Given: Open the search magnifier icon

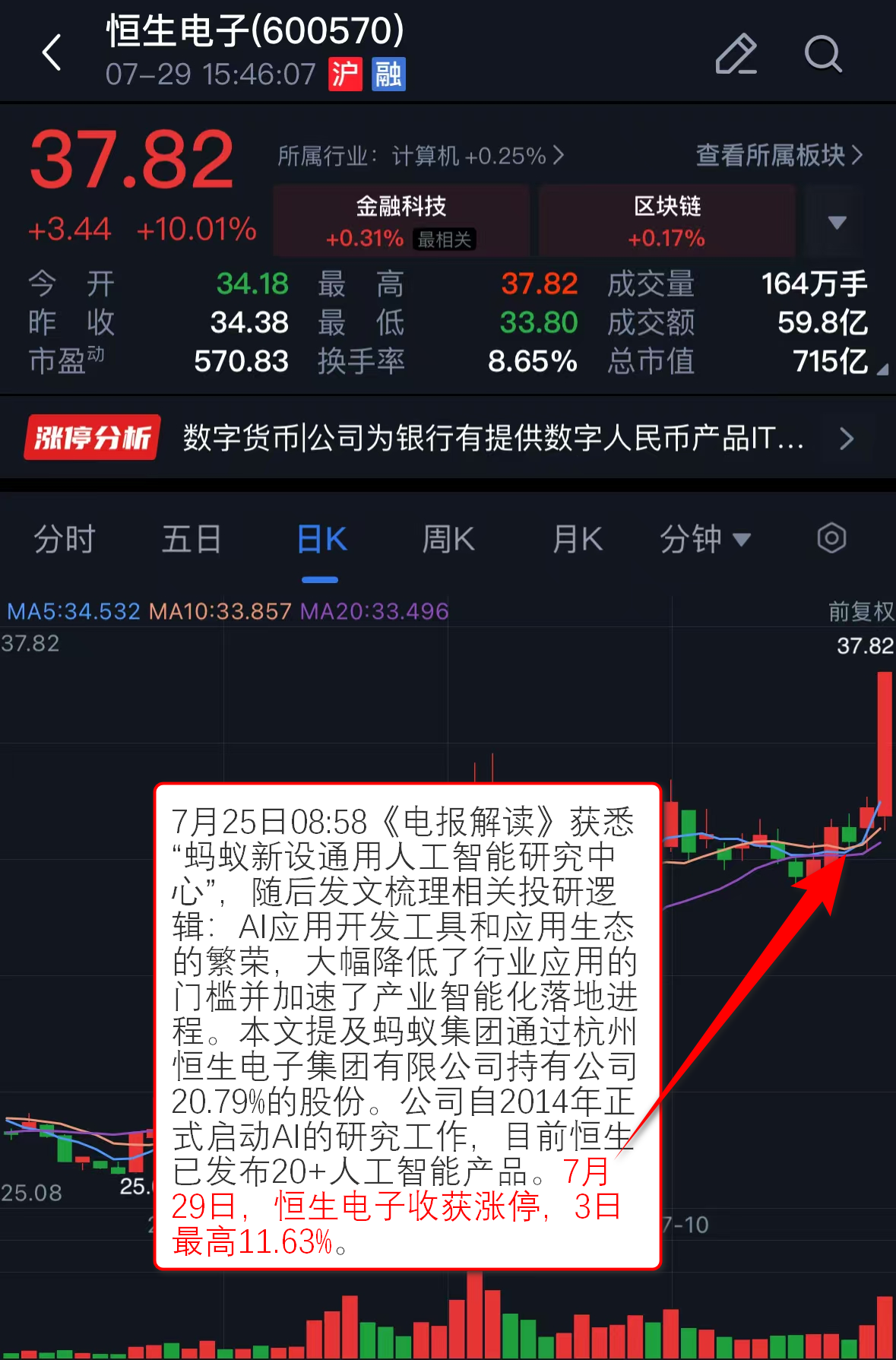Looking at the screenshot, I should click(823, 54).
